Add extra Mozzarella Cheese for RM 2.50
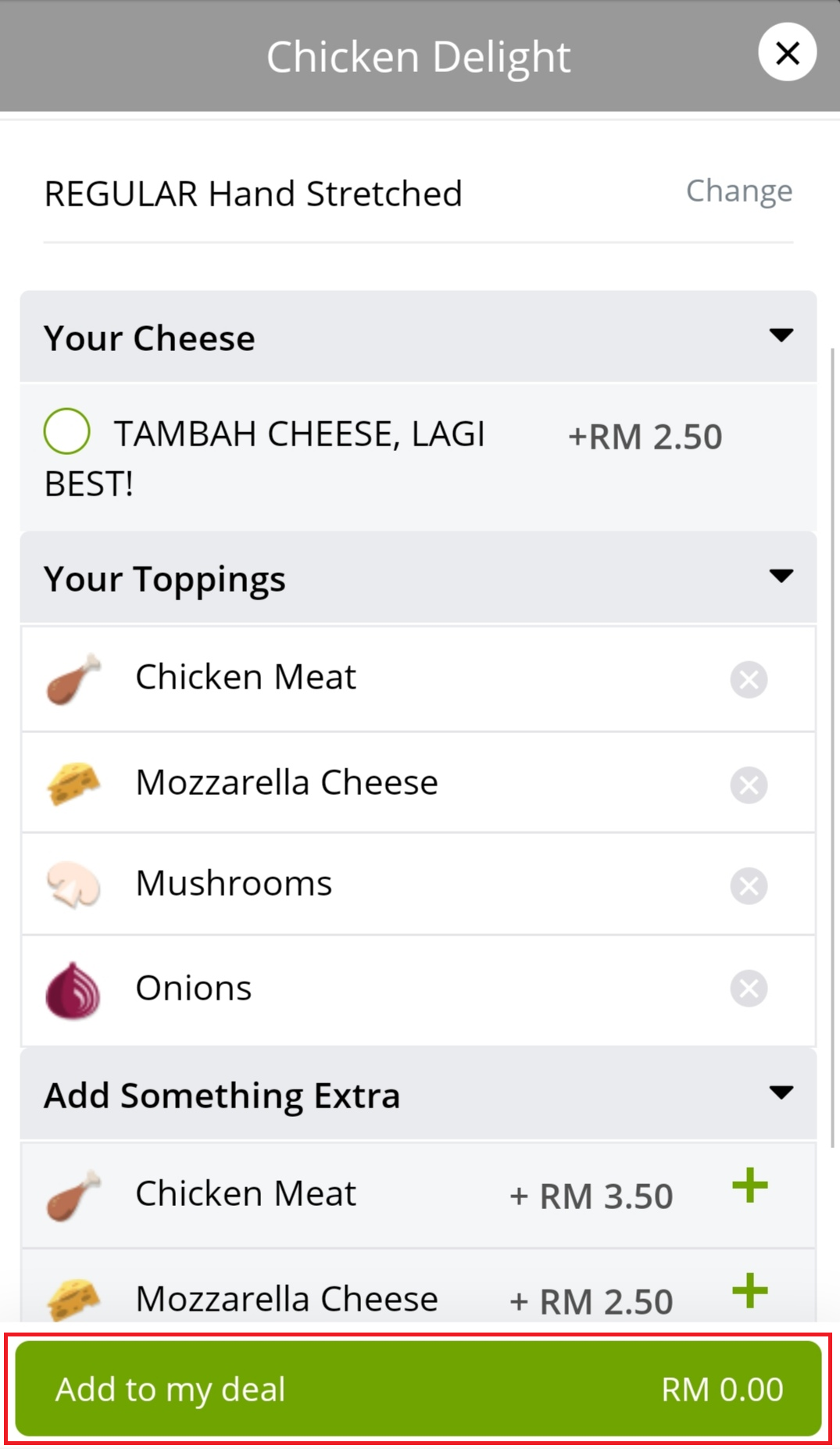 pyautogui.click(x=749, y=1291)
